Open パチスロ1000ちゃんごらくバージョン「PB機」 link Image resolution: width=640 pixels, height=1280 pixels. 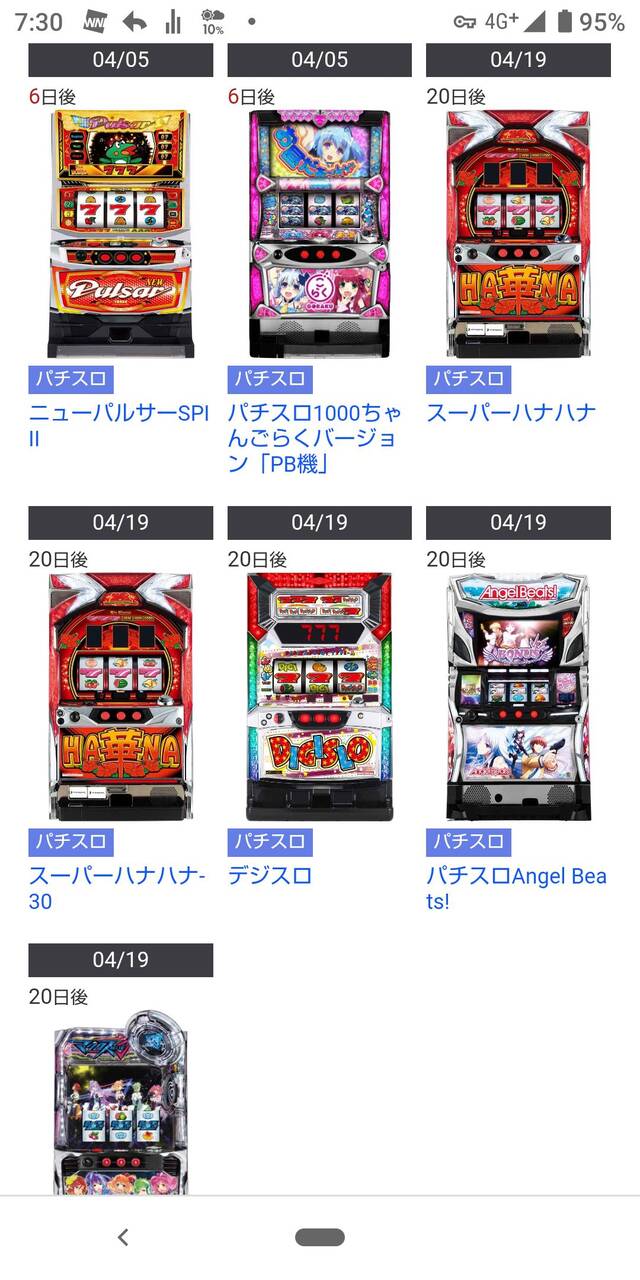(313, 438)
